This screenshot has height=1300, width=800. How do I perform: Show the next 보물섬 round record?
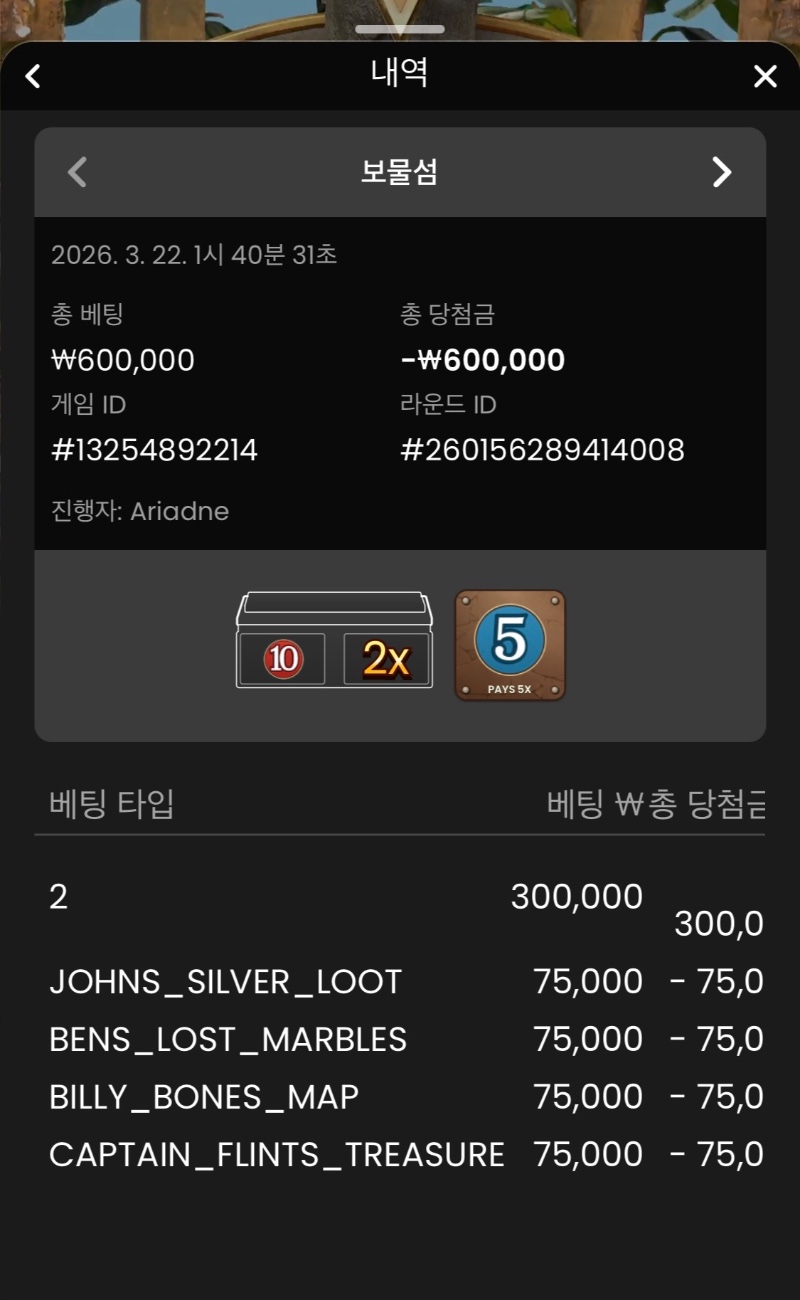click(721, 172)
